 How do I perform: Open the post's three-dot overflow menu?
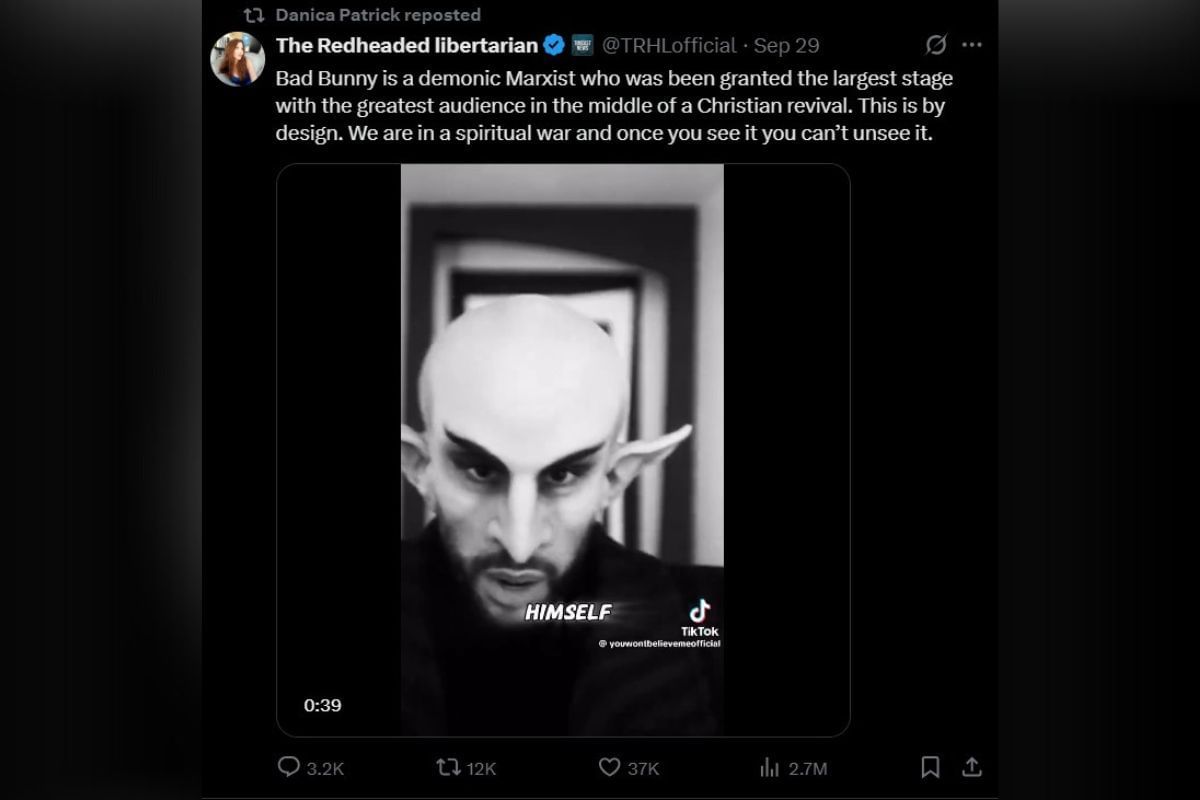971,45
